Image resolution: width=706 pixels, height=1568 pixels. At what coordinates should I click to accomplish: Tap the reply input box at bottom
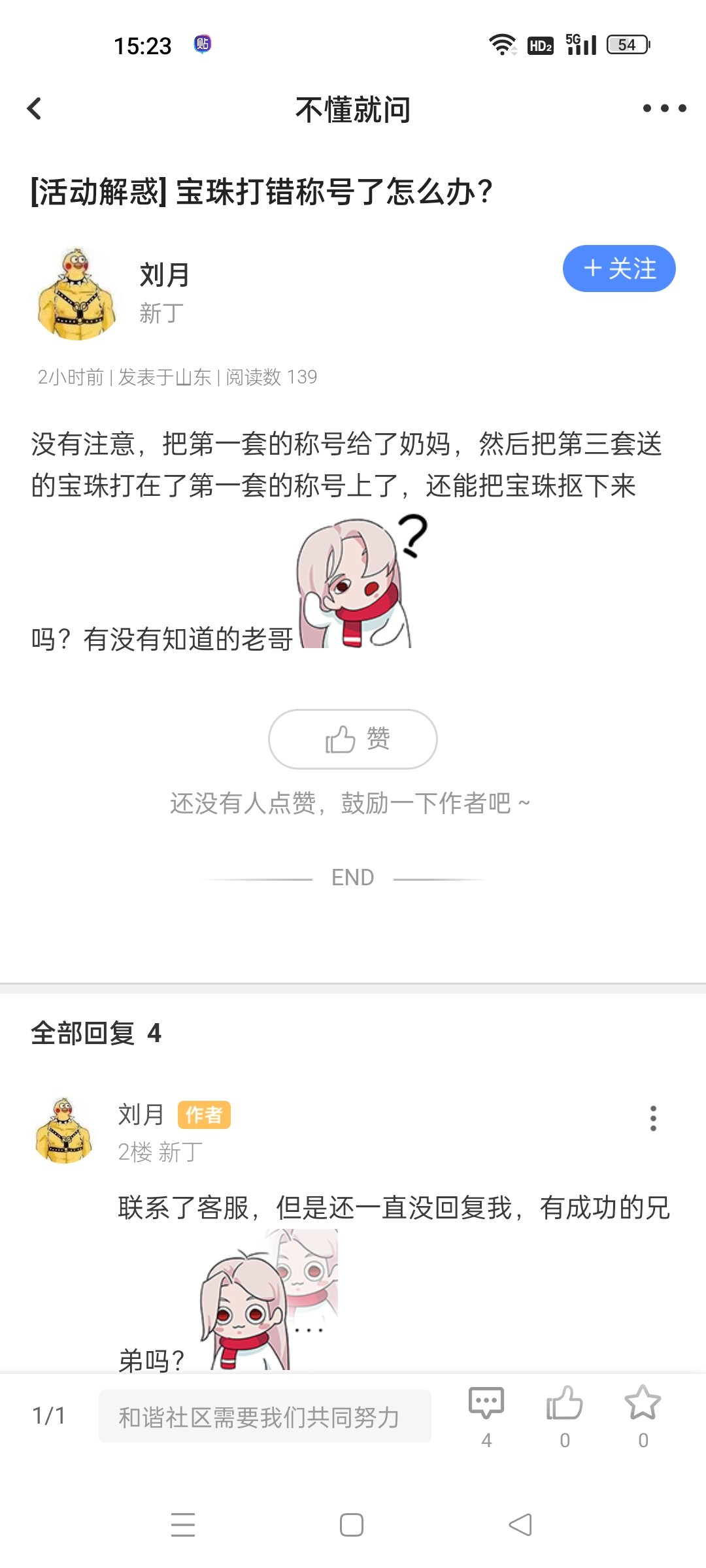[x=265, y=1416]
